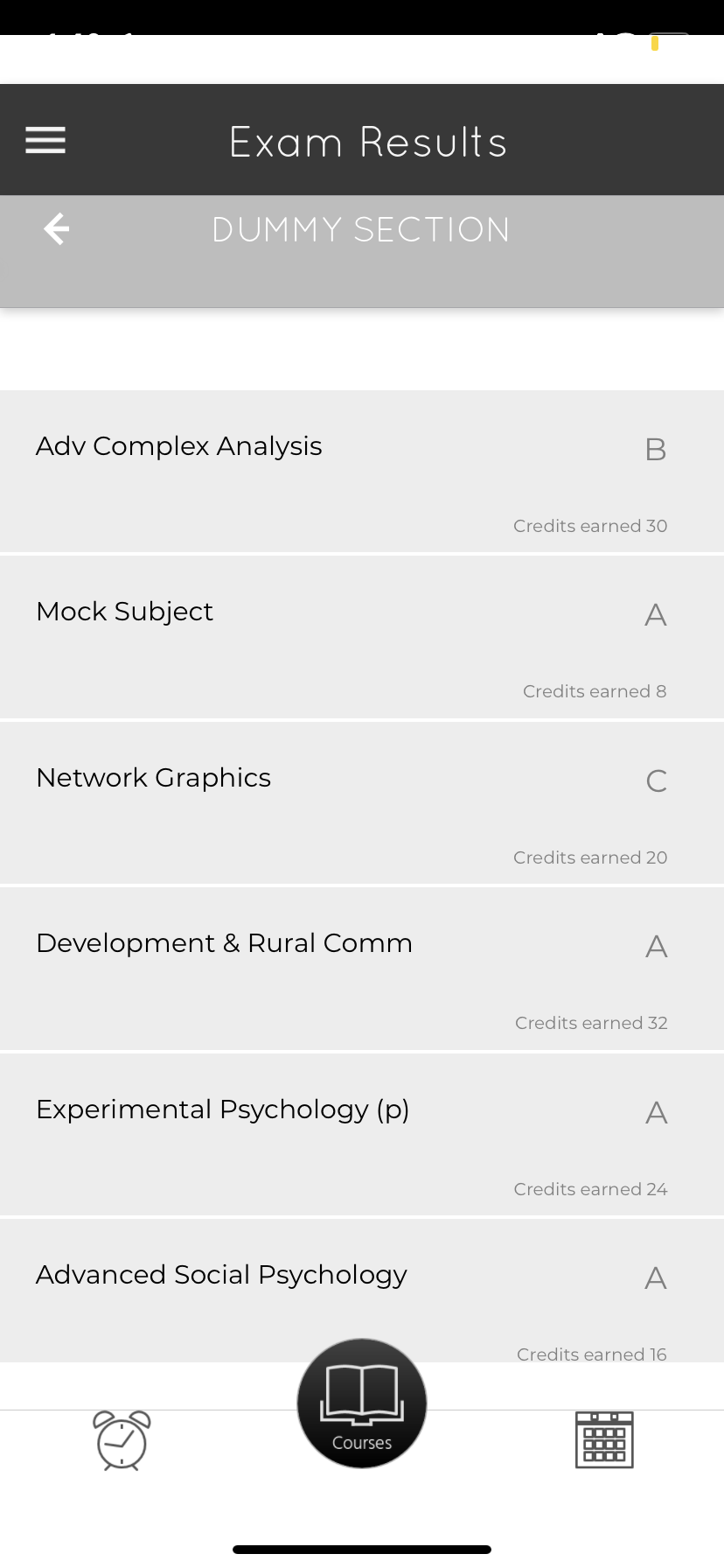The height and width of the screenshot is (1568, 724).
Task: Open Adv Complex Analysis result
Action: pyautogui.click(x=362, y=472)
